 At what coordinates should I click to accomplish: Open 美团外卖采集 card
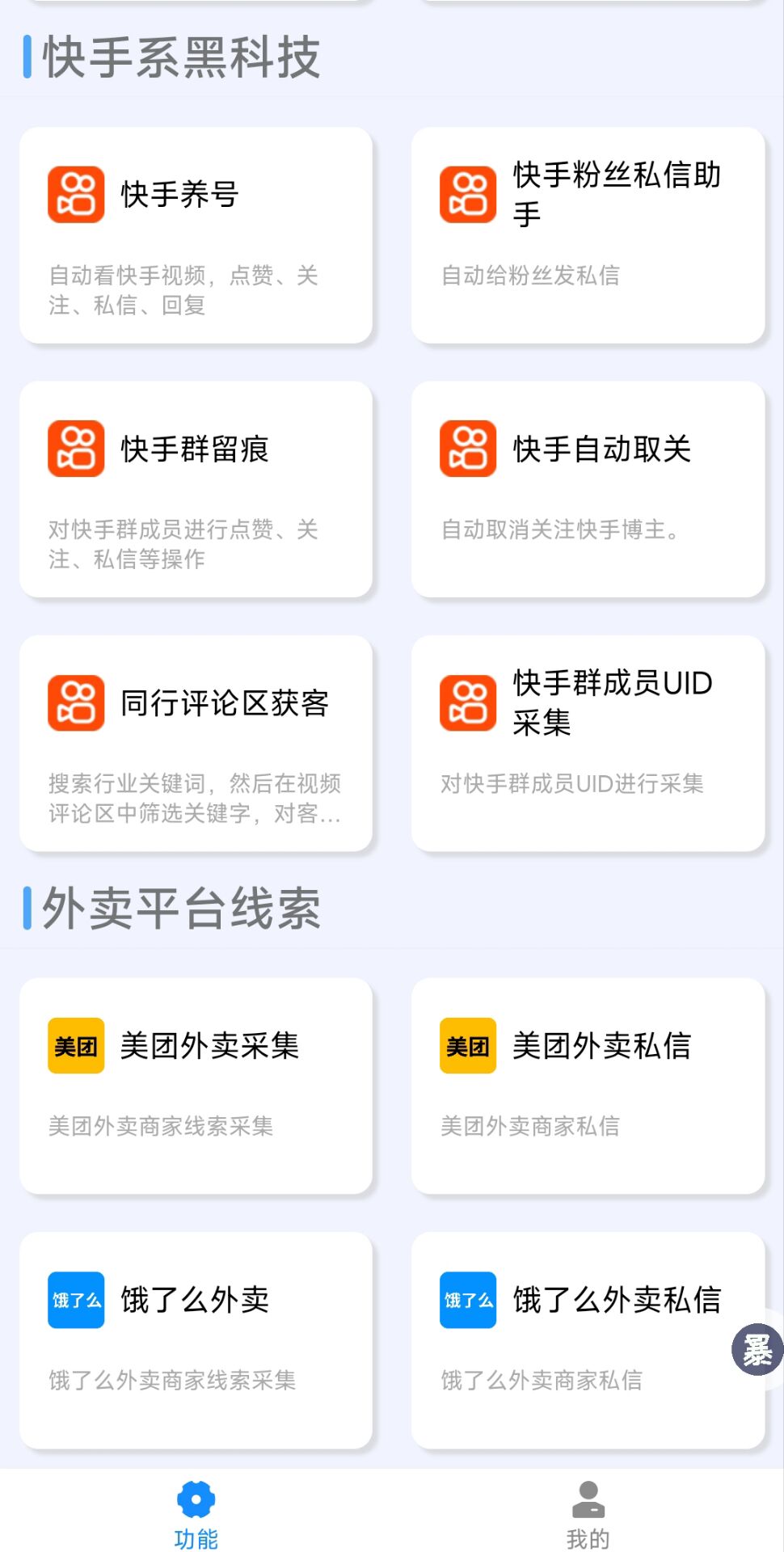(x=196, y=1086)
